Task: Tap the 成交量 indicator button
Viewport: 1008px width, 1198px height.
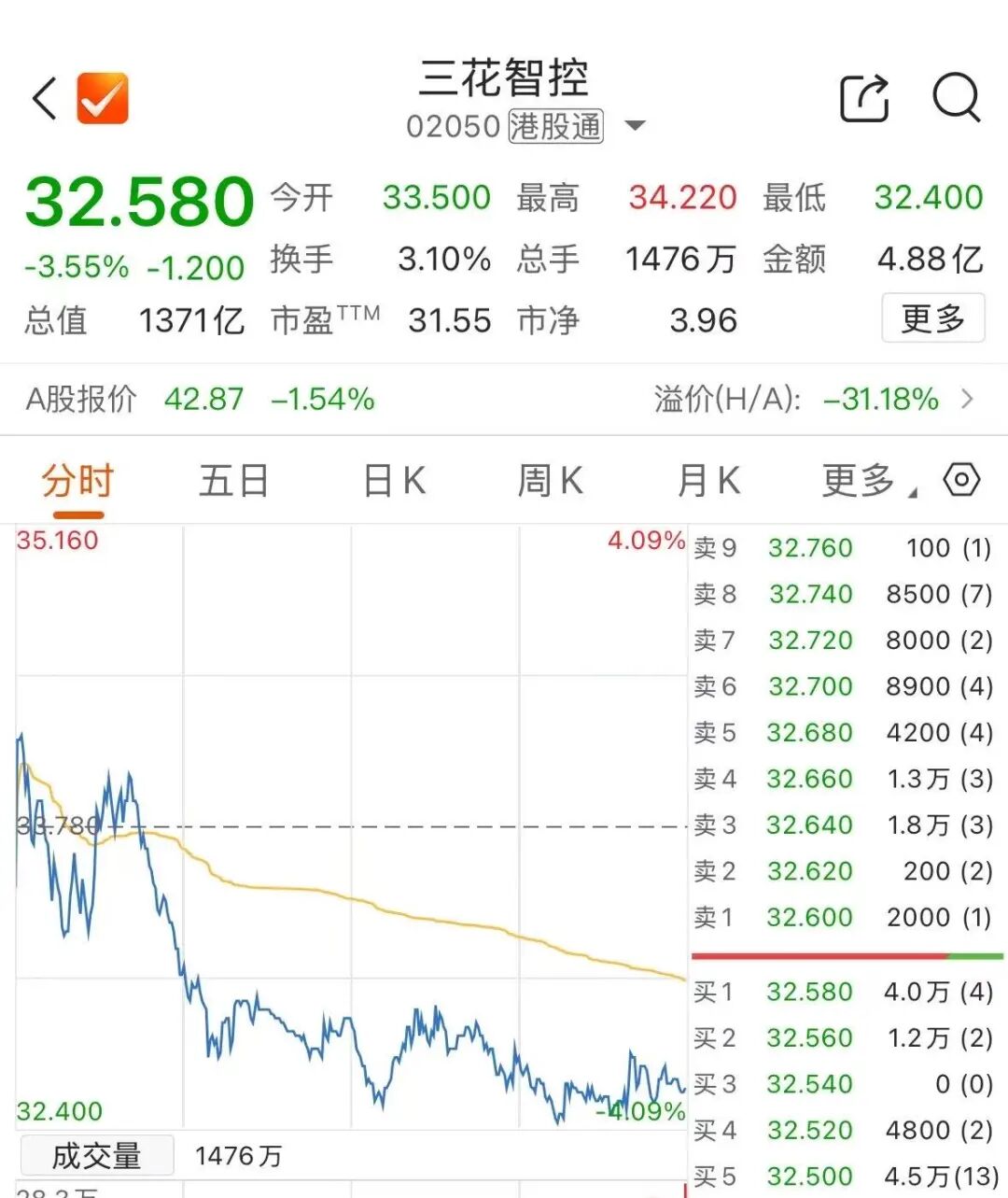Action: (x=96, y=1156)
